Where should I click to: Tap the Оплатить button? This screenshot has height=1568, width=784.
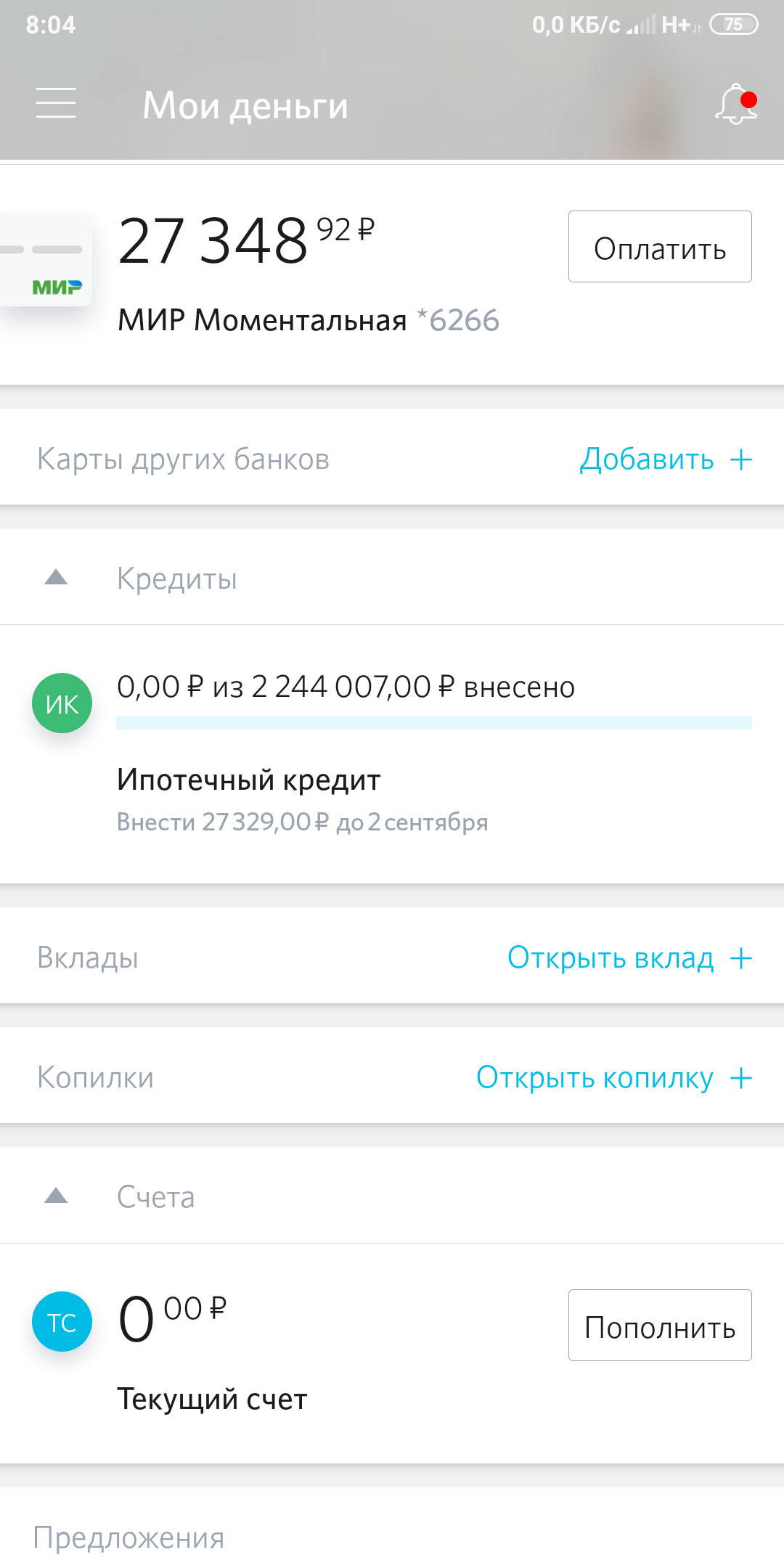tap(659, 247)
